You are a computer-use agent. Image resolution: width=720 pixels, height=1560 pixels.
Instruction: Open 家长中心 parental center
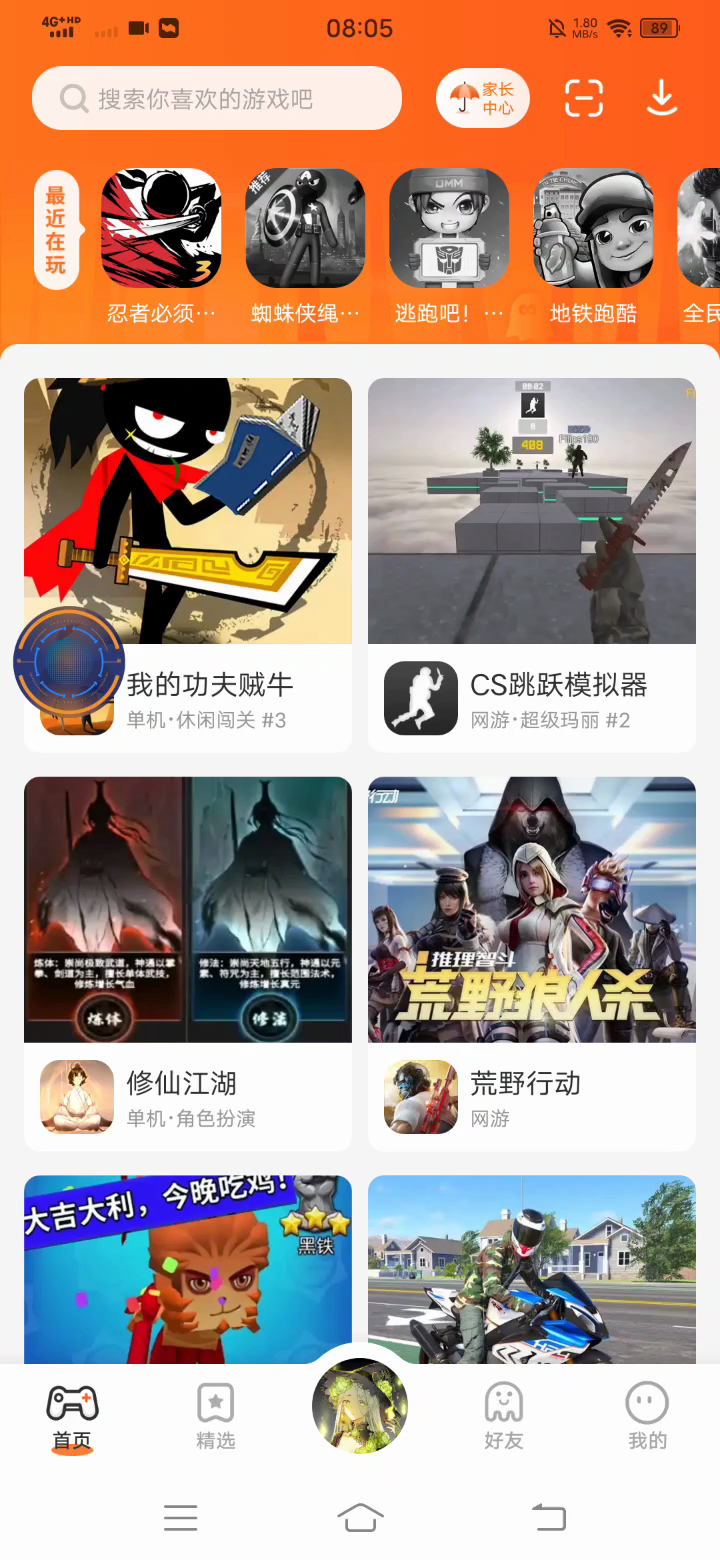pos(482,98)
